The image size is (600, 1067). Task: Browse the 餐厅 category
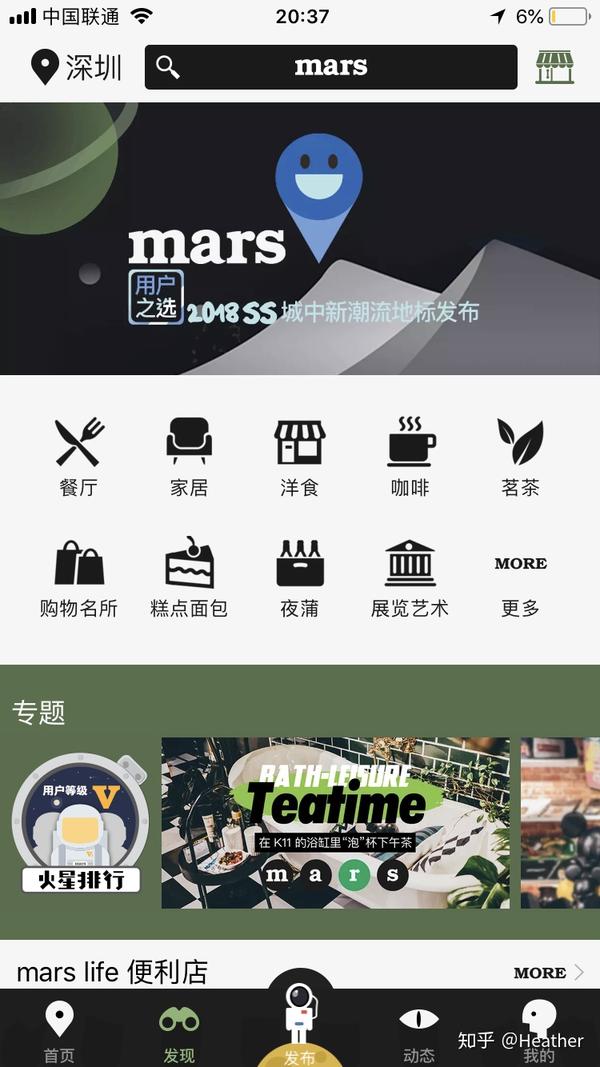(79, 456)
